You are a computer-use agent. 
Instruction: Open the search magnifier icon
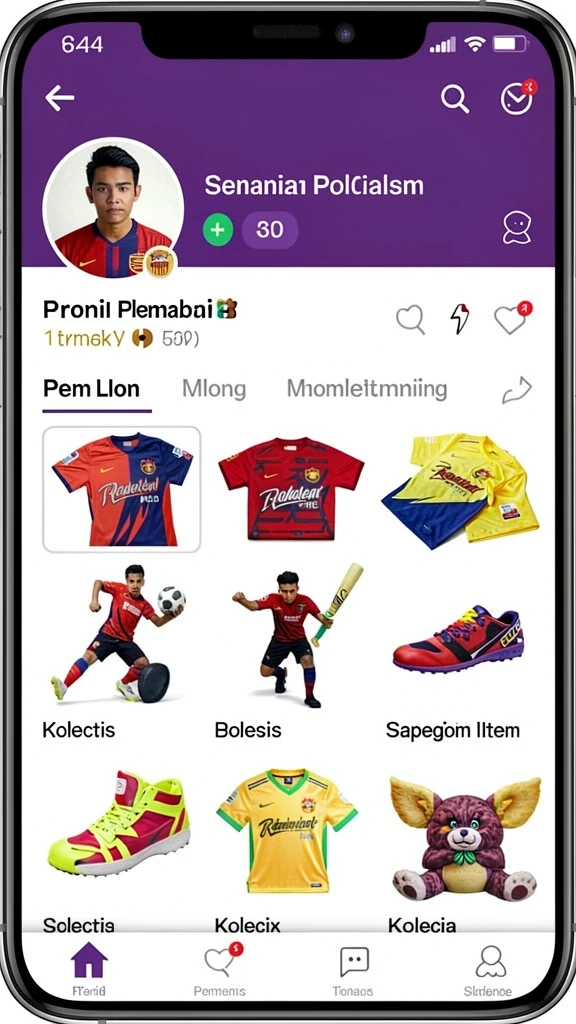(455, 99)
